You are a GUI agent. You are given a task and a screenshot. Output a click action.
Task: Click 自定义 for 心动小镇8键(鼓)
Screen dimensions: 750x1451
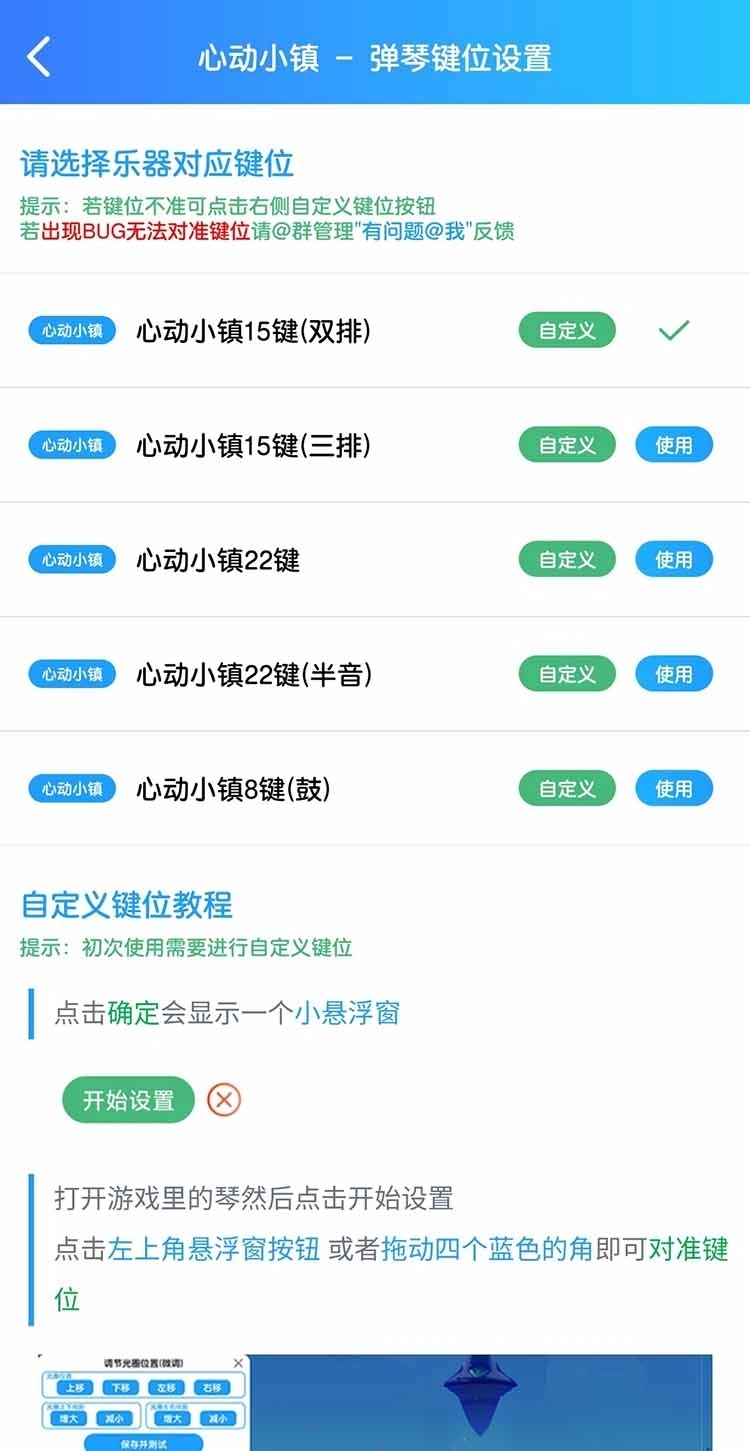tap(566, 788)
